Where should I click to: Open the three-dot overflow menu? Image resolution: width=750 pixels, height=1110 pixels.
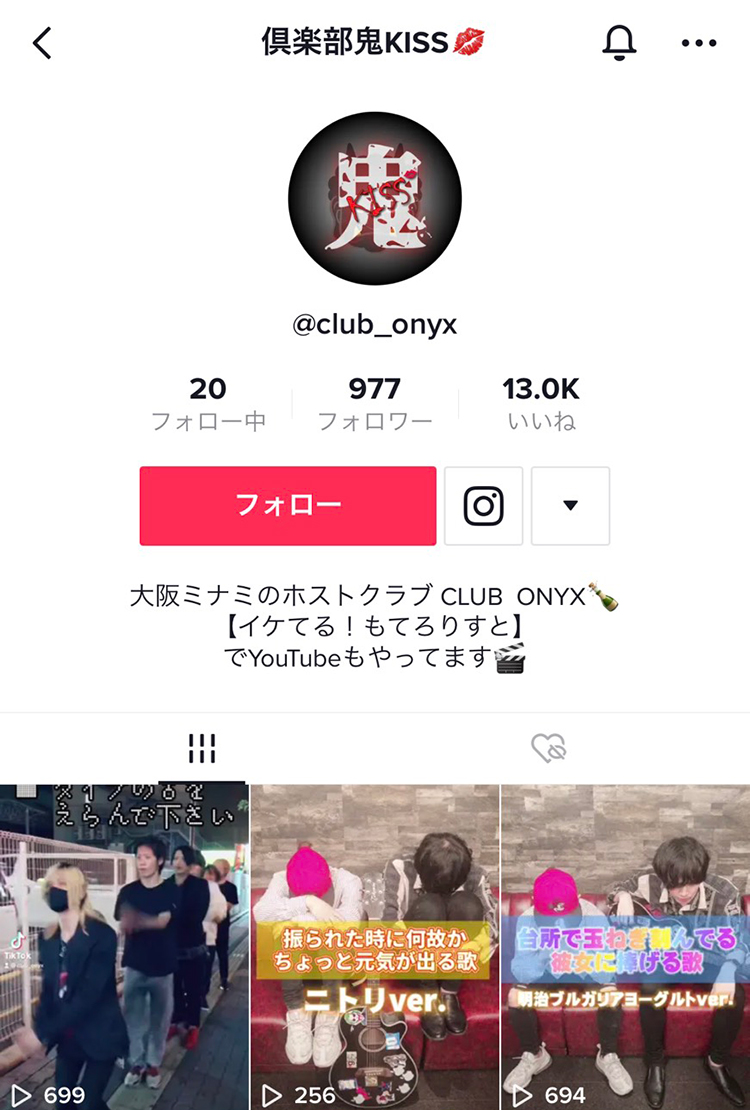tap(699, 43)
